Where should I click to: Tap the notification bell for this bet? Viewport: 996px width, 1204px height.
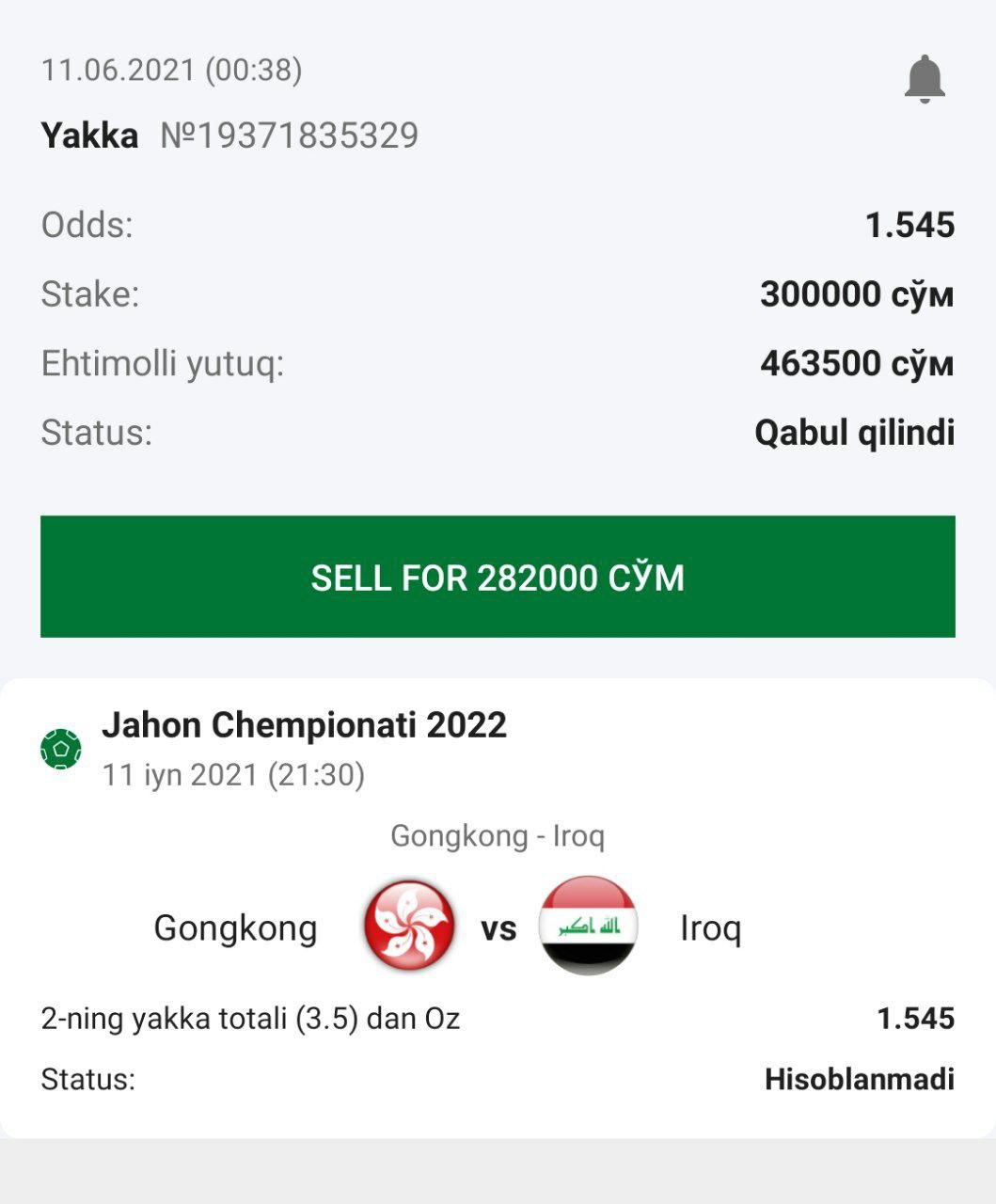[924, 79]
